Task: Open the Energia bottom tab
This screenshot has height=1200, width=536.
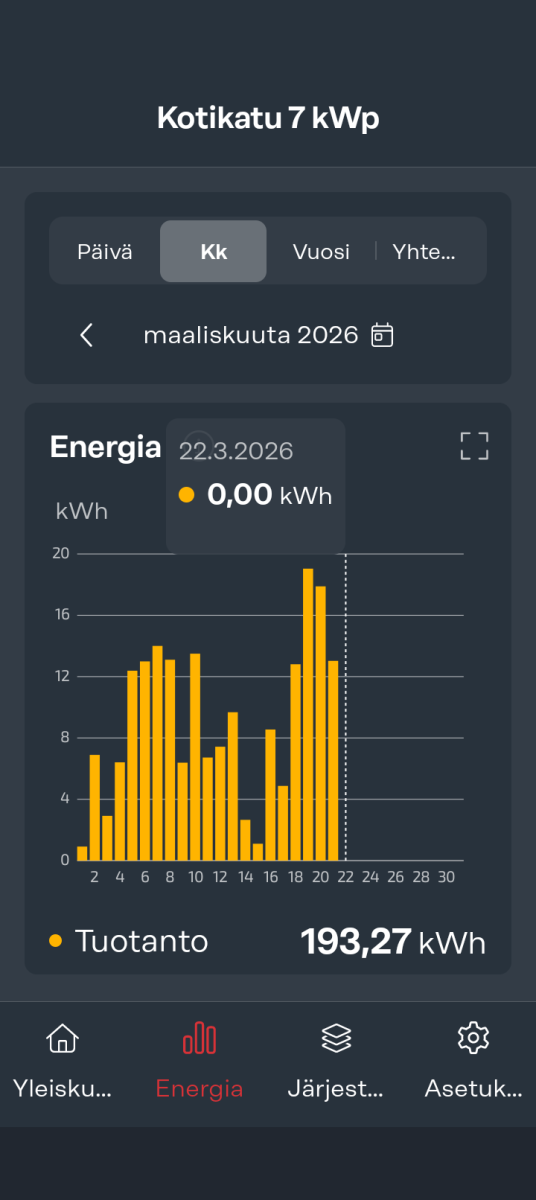Action: point(199,1064)
